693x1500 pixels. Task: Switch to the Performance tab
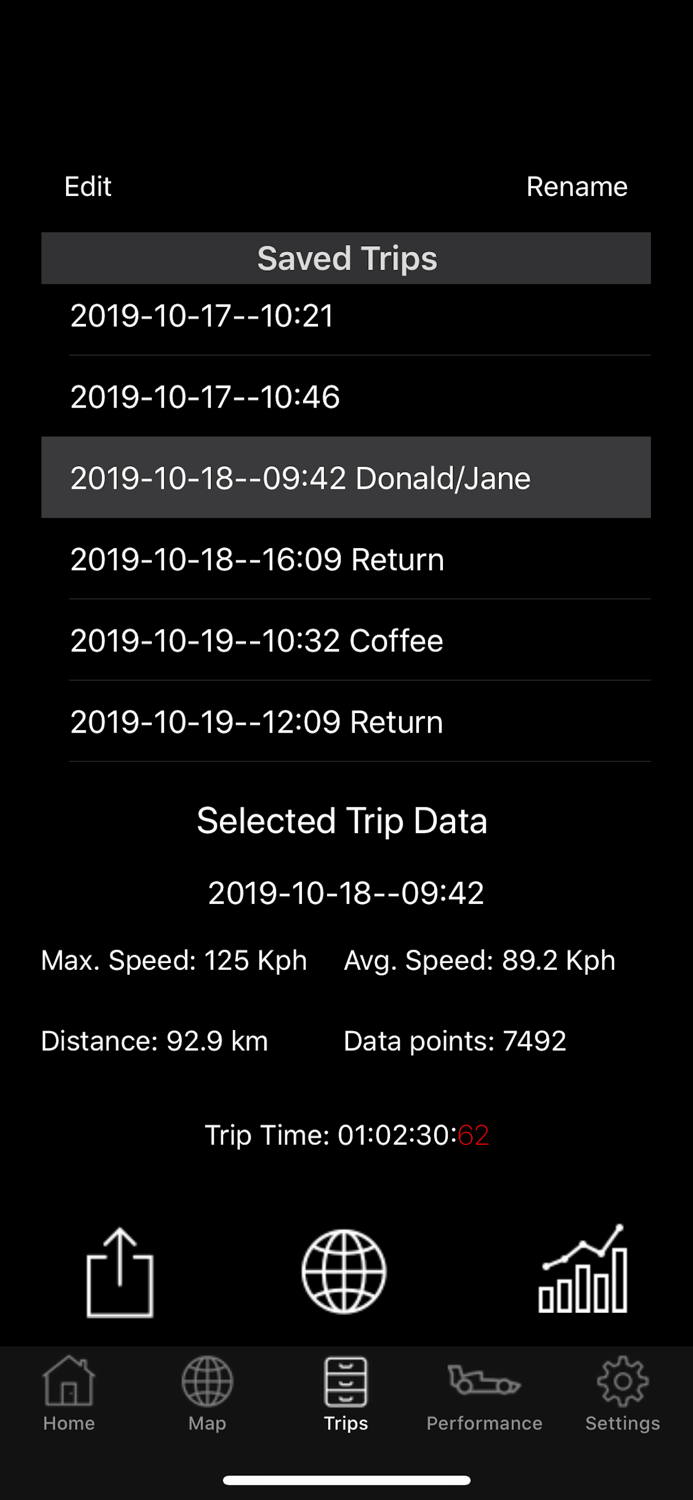click(x=484, y=1394)
